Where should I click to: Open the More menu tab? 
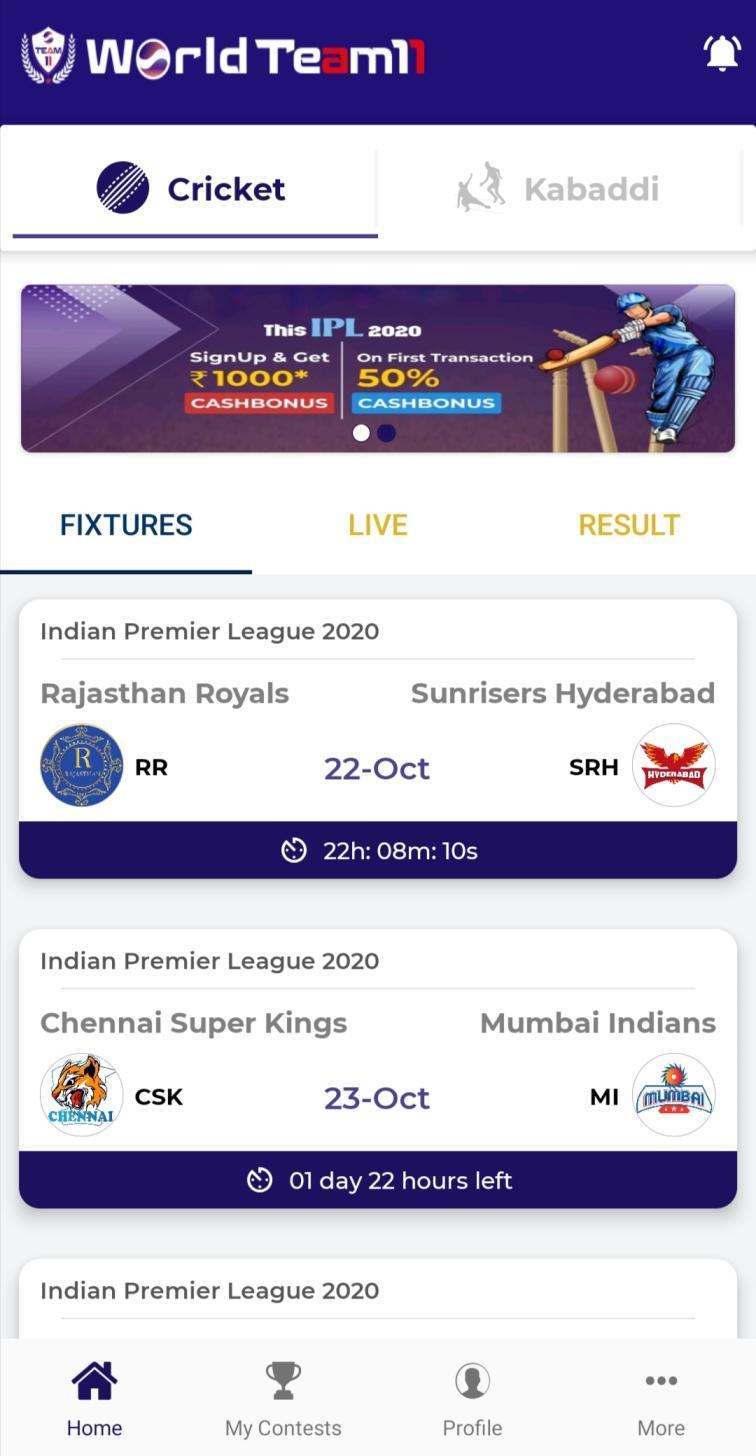661,1398
